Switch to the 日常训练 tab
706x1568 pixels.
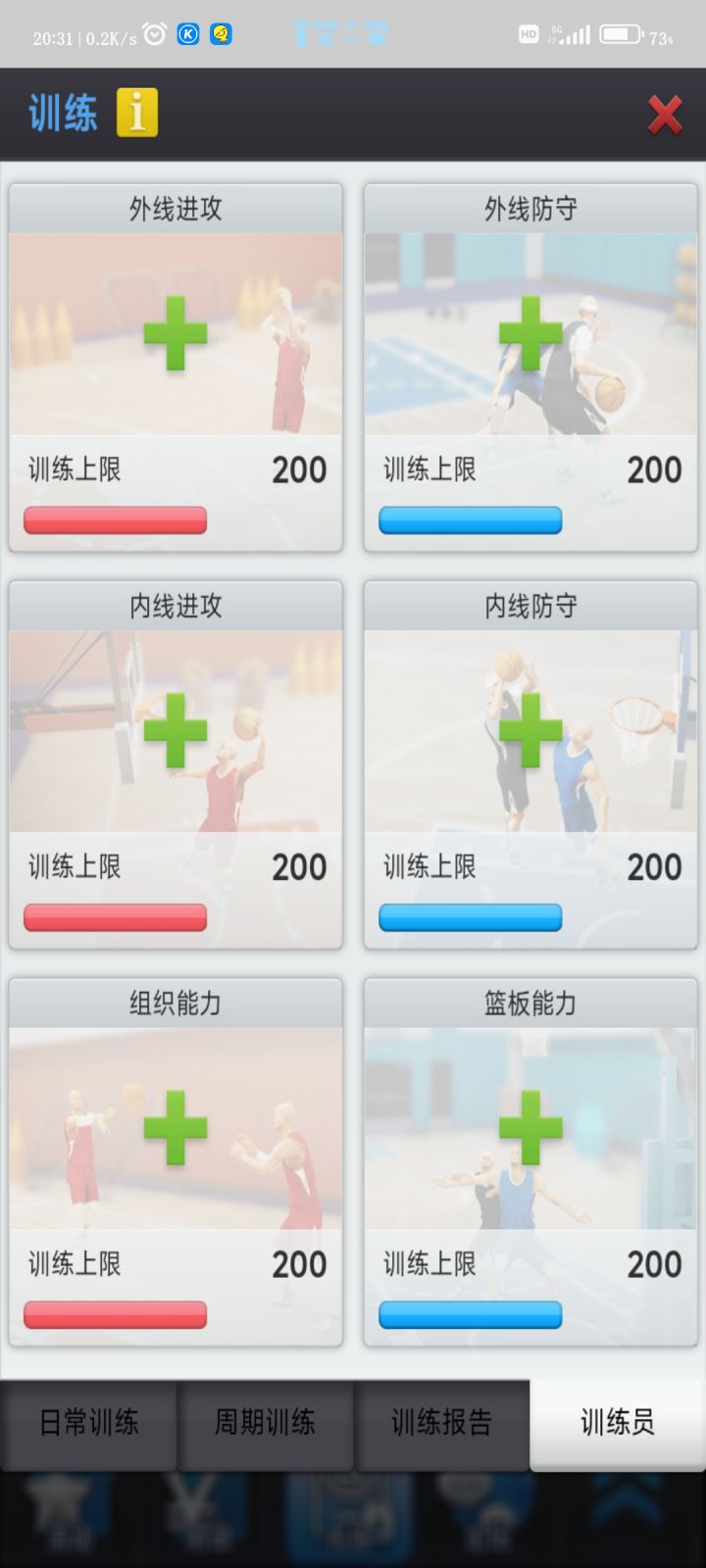(89, 1425)
